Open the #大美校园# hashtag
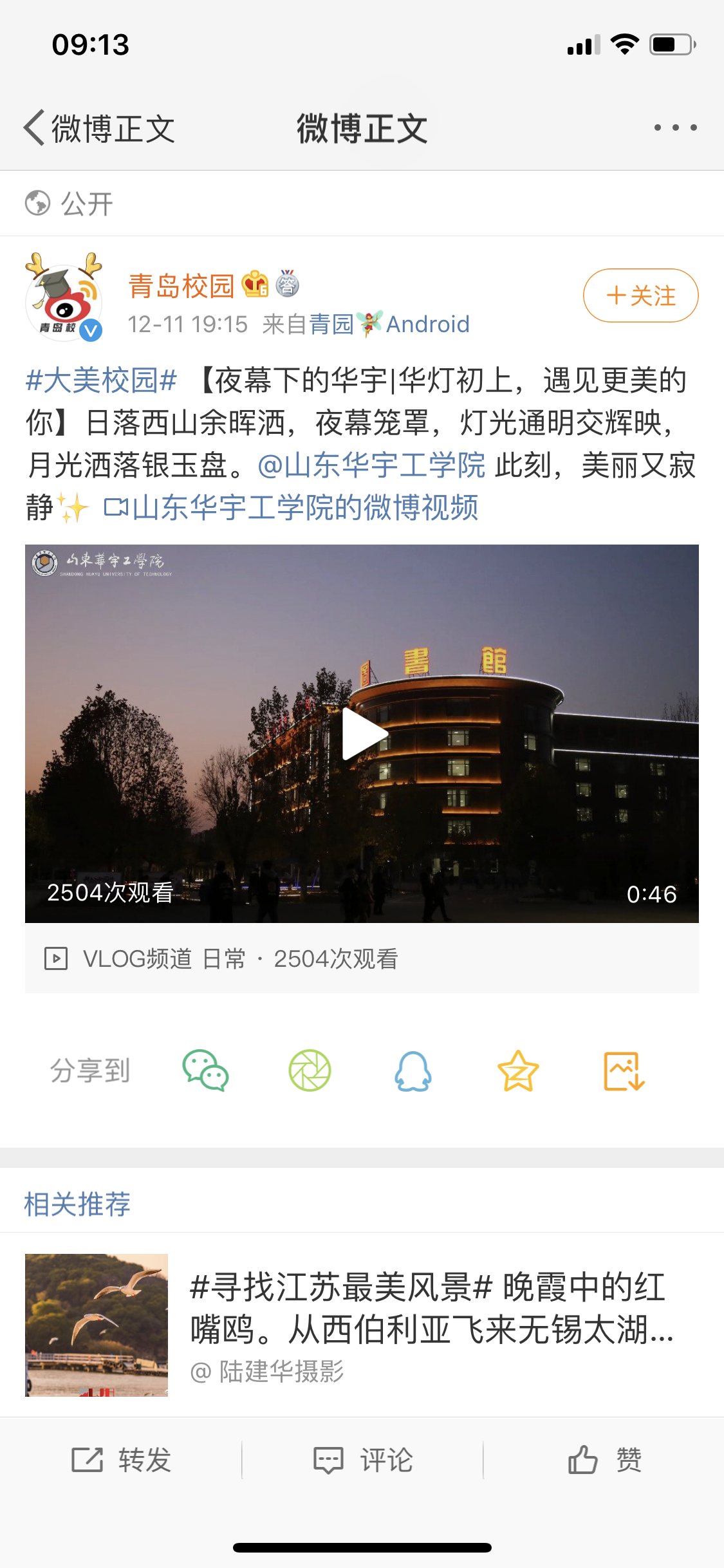The width and height of the screenshot is (724, 1568). click(x=101, y=380)
